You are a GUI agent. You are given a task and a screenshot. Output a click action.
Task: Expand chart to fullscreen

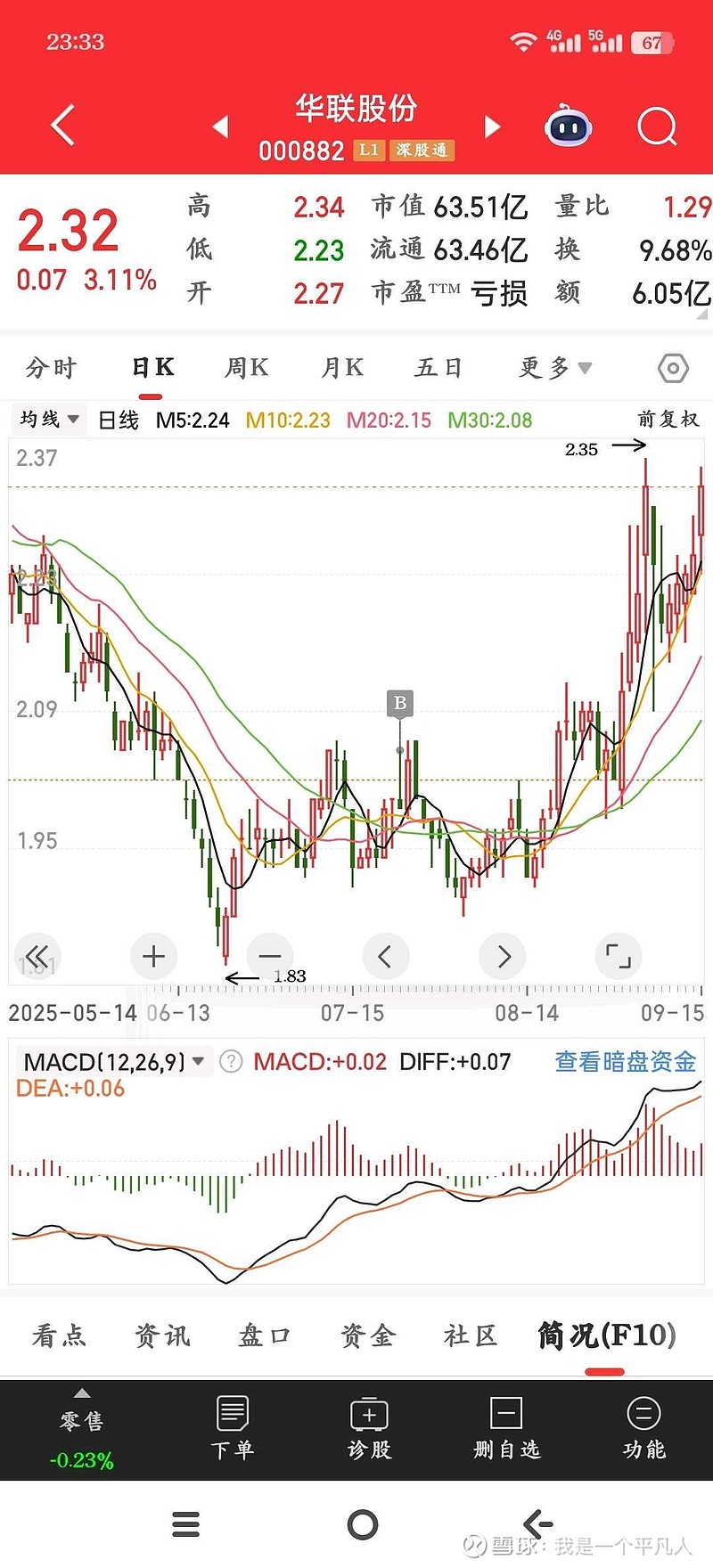tap(618, 956)
